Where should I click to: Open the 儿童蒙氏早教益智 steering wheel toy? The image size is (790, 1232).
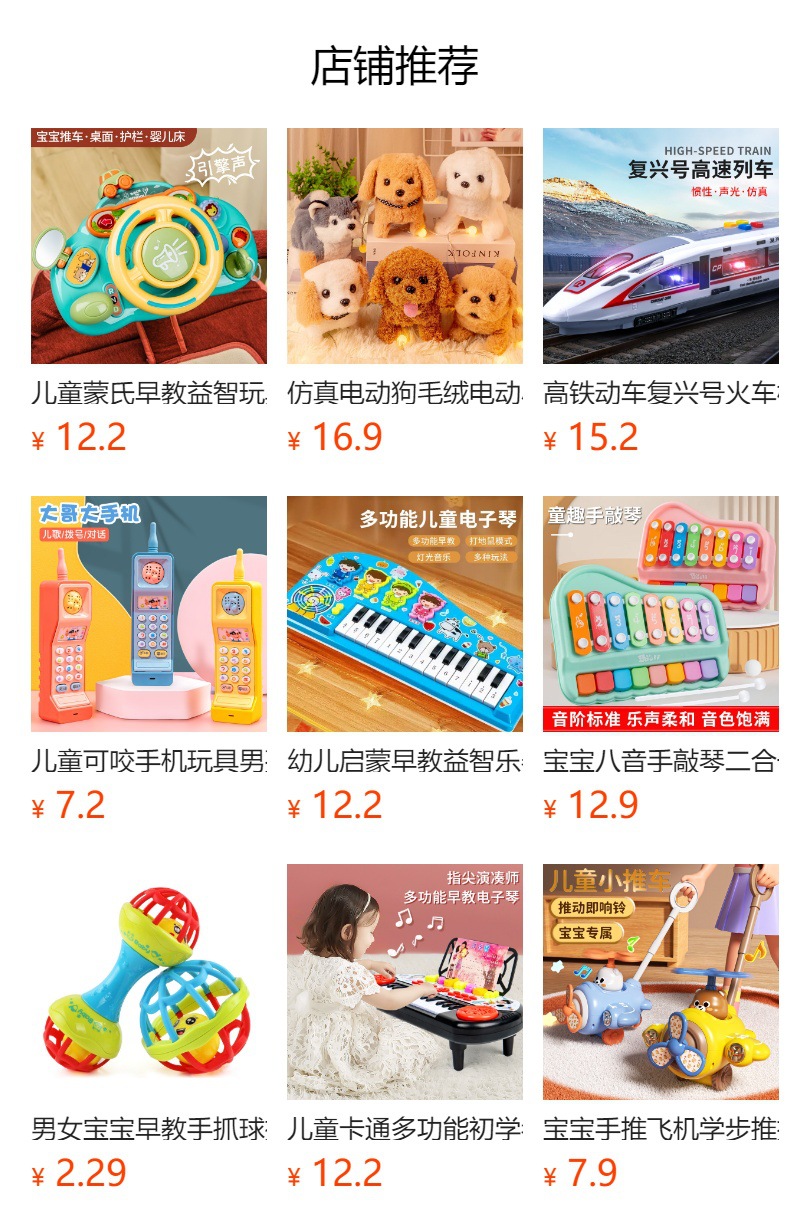coord(148,246)
